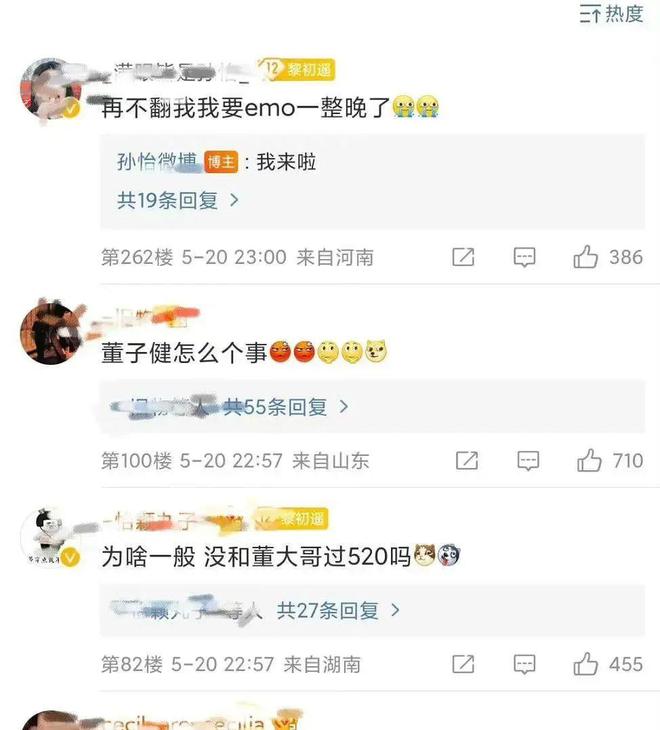The image size is (660, 730).
Task: Expand 共55条回复 replies
Action: click(285, 407)
